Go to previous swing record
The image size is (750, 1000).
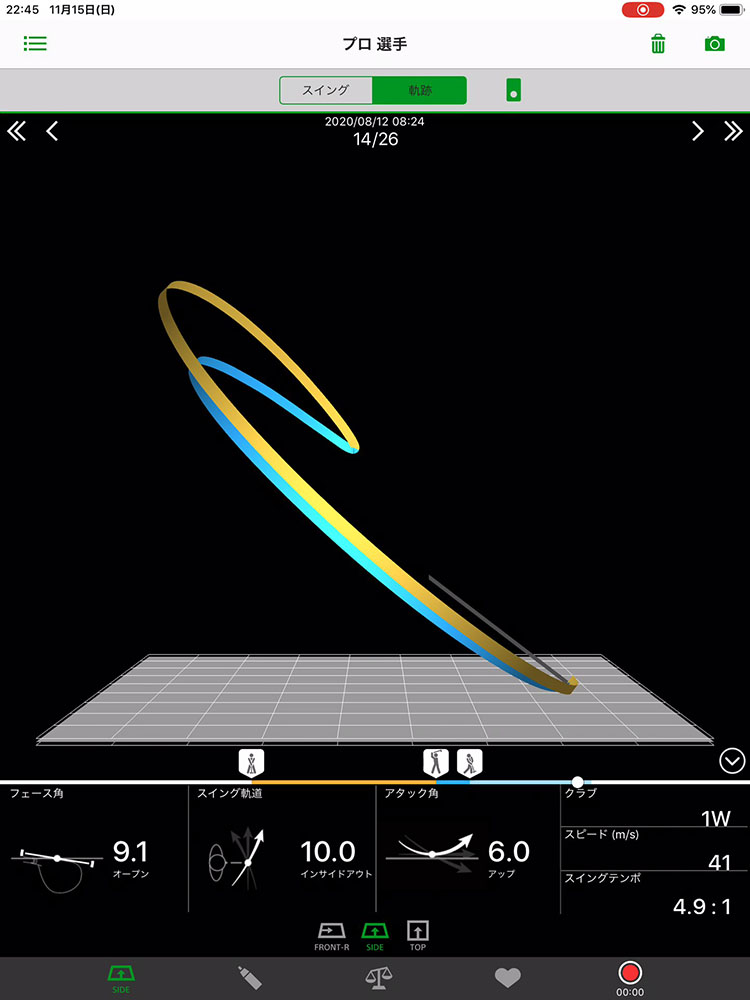tap(52, 131)
